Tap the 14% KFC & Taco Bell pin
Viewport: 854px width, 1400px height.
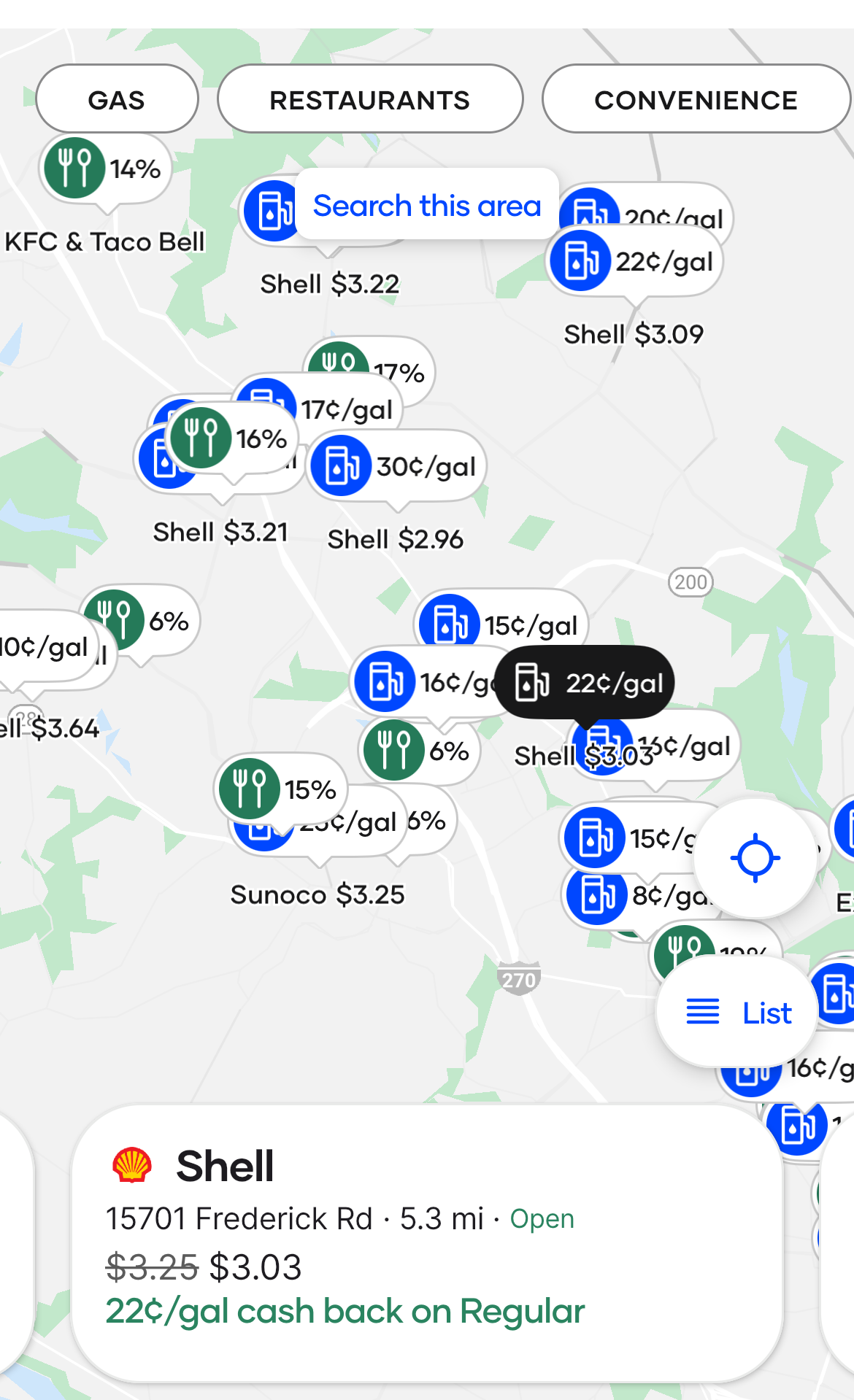tap(106, 169)
